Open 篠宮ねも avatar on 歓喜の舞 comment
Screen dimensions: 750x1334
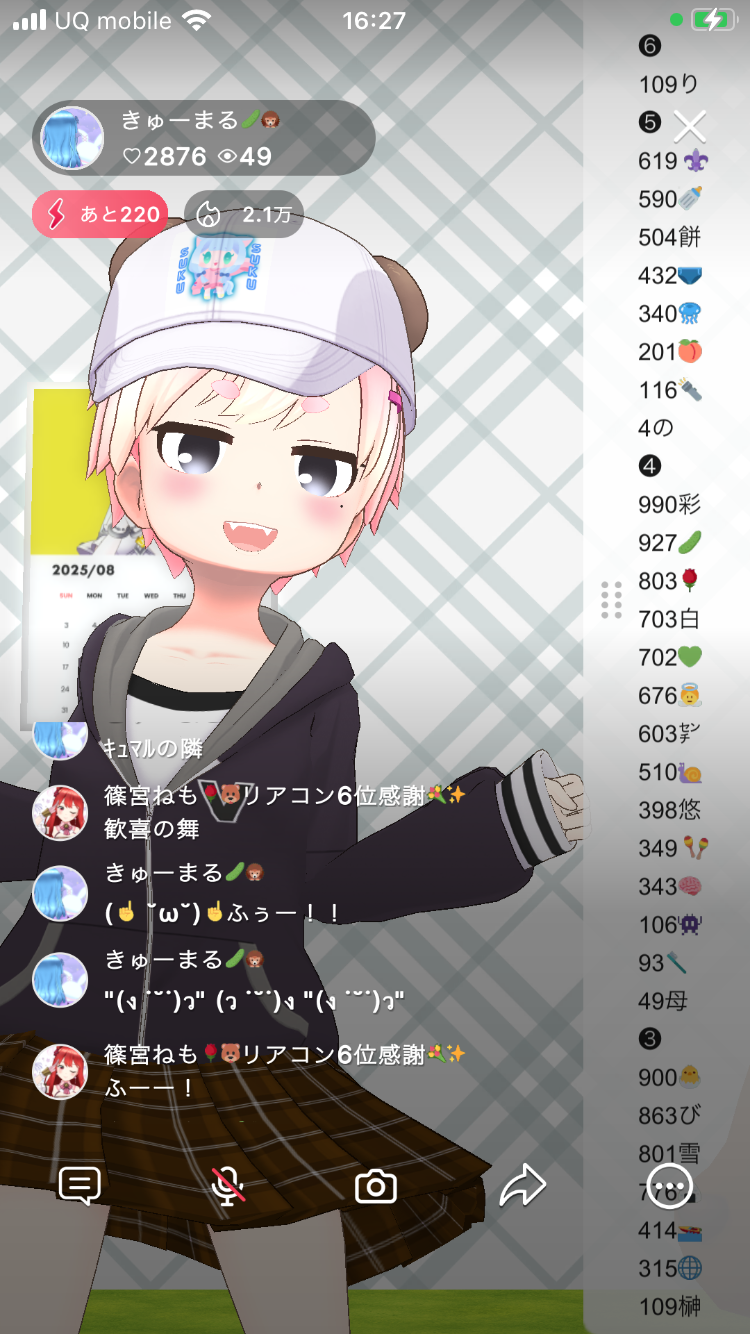tap(60, 812)
